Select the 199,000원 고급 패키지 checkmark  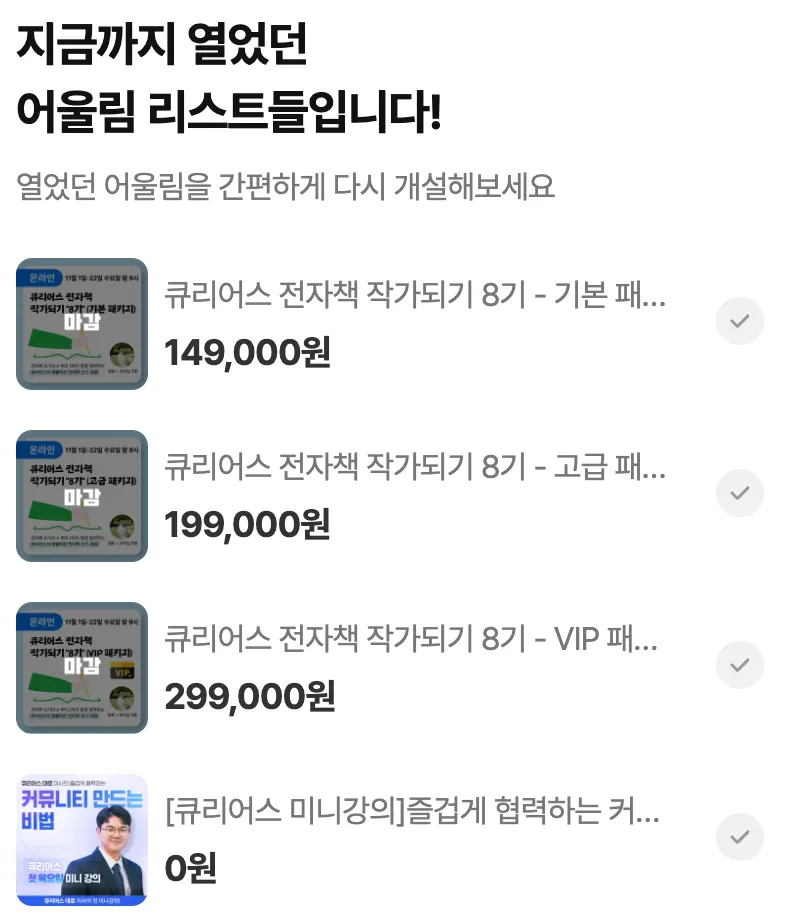[740, 493]
